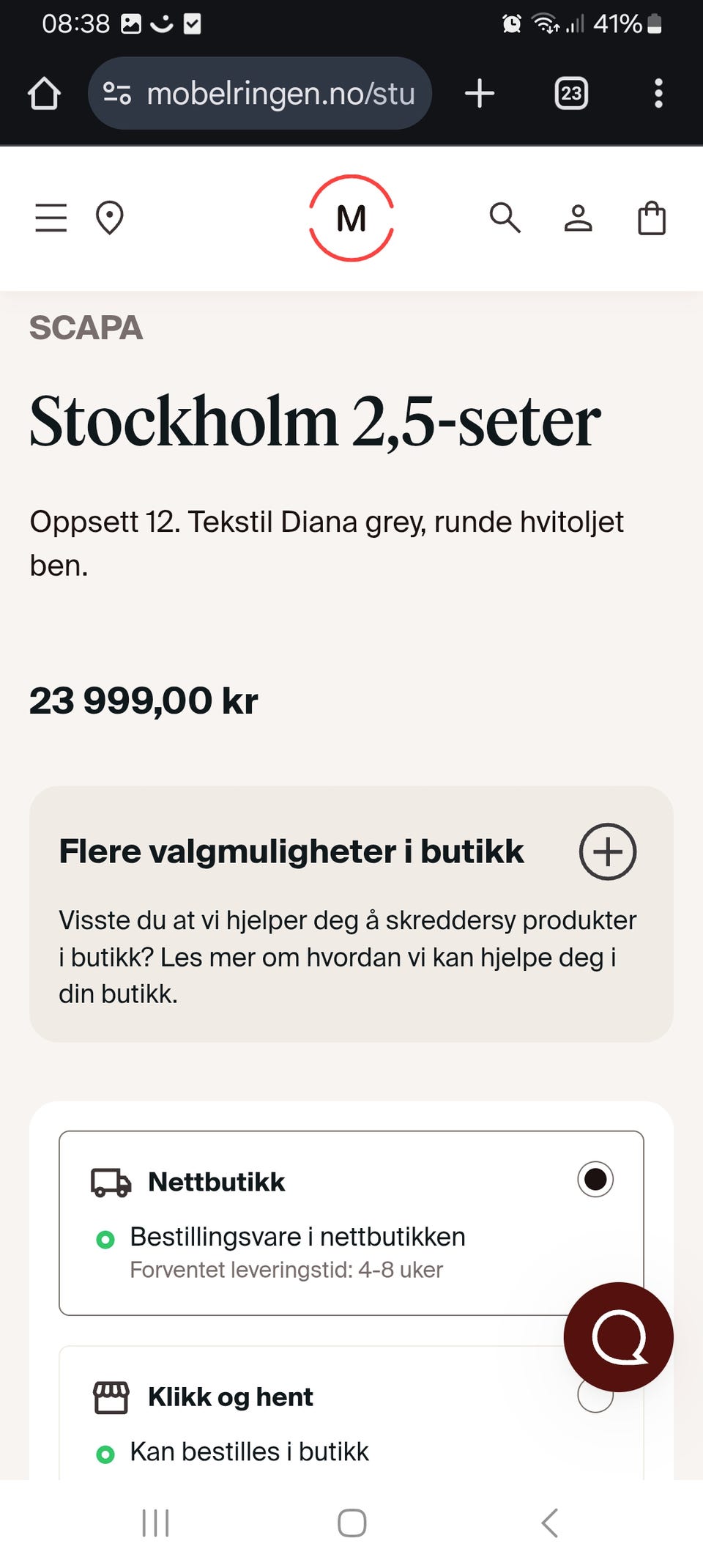Expand Flere valgmuligheter i butikk section
The height and width of the screenshot is (1568, 703).
(606, 851)
